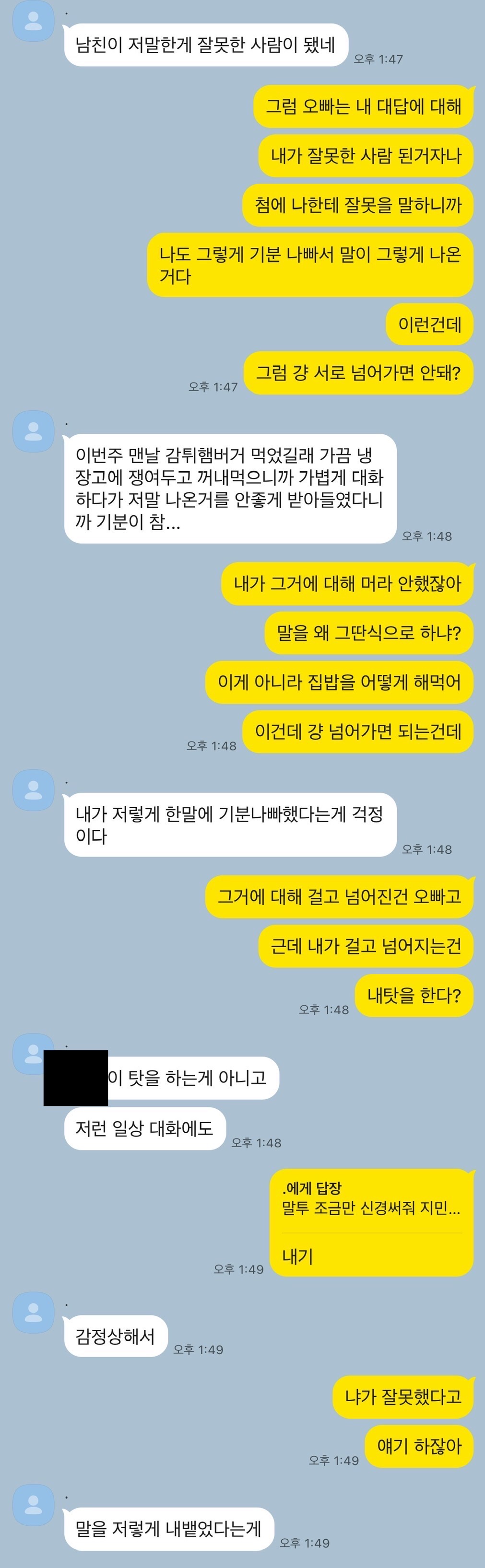The width and height of the screenshot is (485, 1568).
Task: Open avatar next to '이번주 맨날 감튀햄버거' message
Action: (33, 431)
